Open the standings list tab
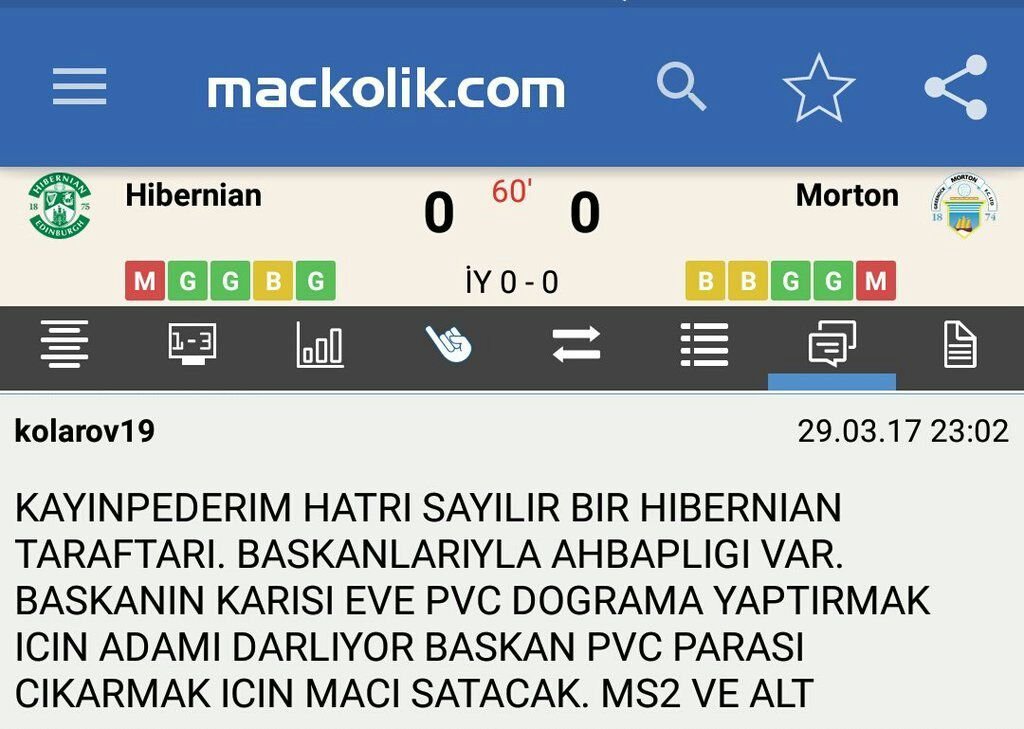This screenshot has height=729, width=1024. click(x=704, y=346)
